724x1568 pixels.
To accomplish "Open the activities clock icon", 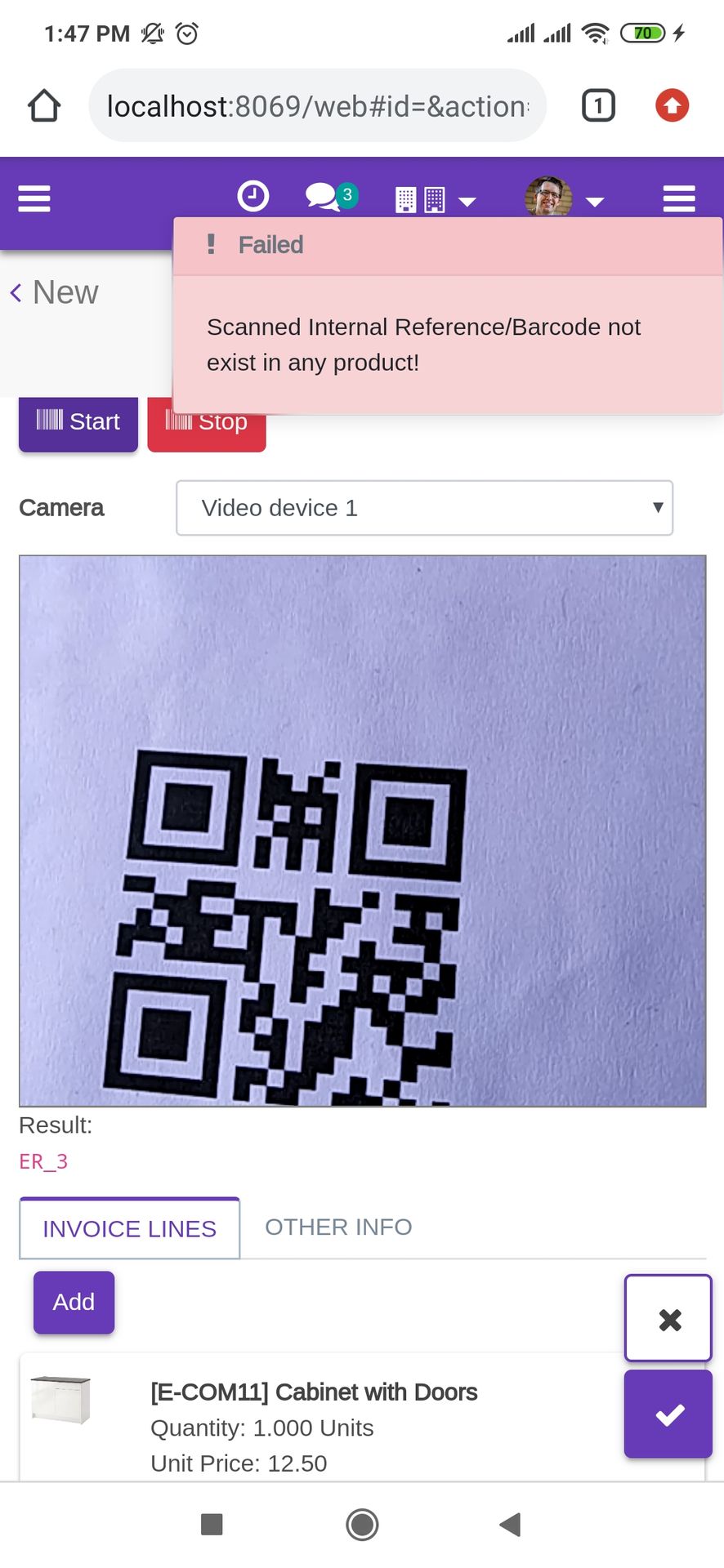I will coord(253,197).
